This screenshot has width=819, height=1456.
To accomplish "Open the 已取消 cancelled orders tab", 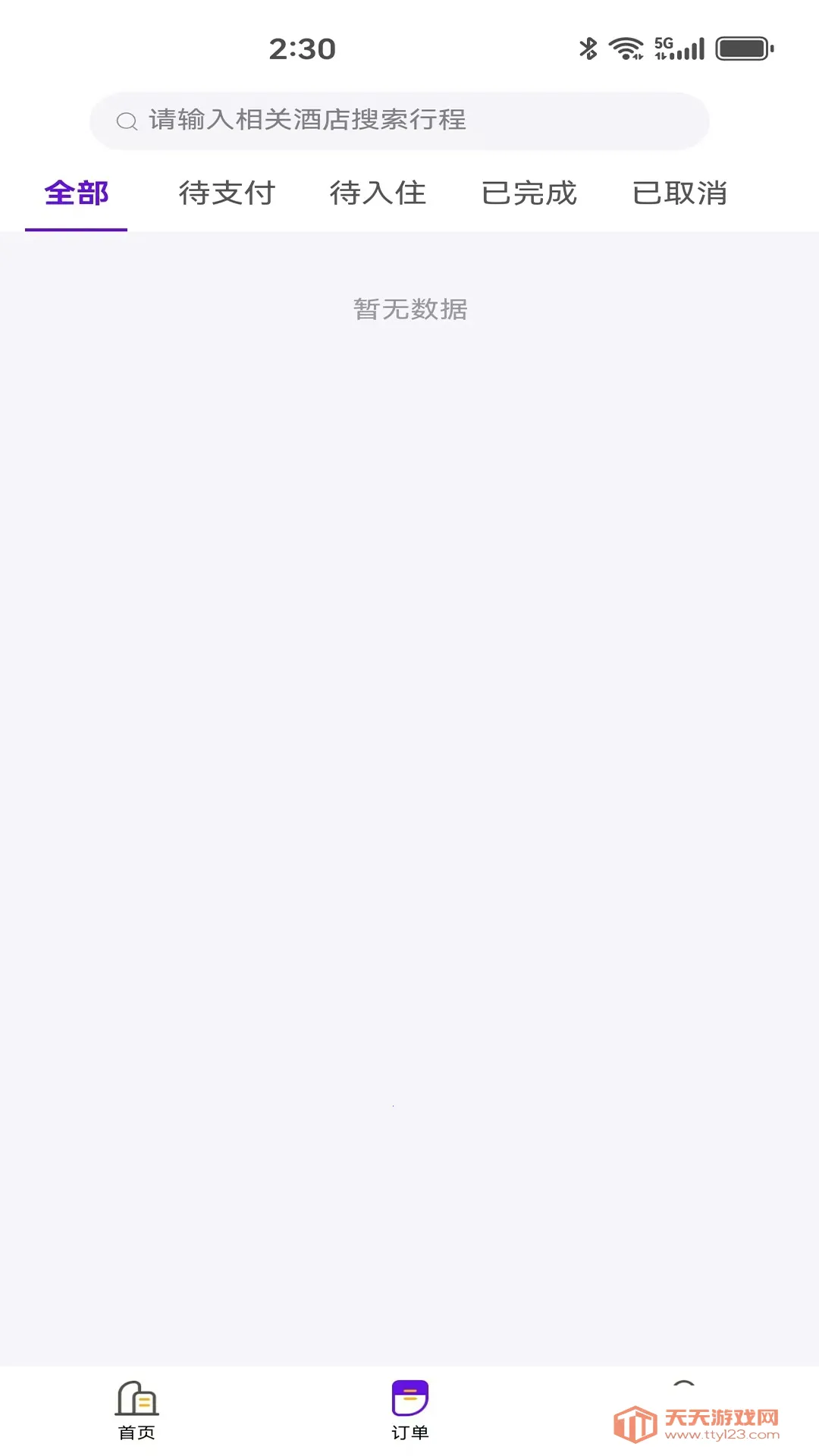I will click(680, 194).
